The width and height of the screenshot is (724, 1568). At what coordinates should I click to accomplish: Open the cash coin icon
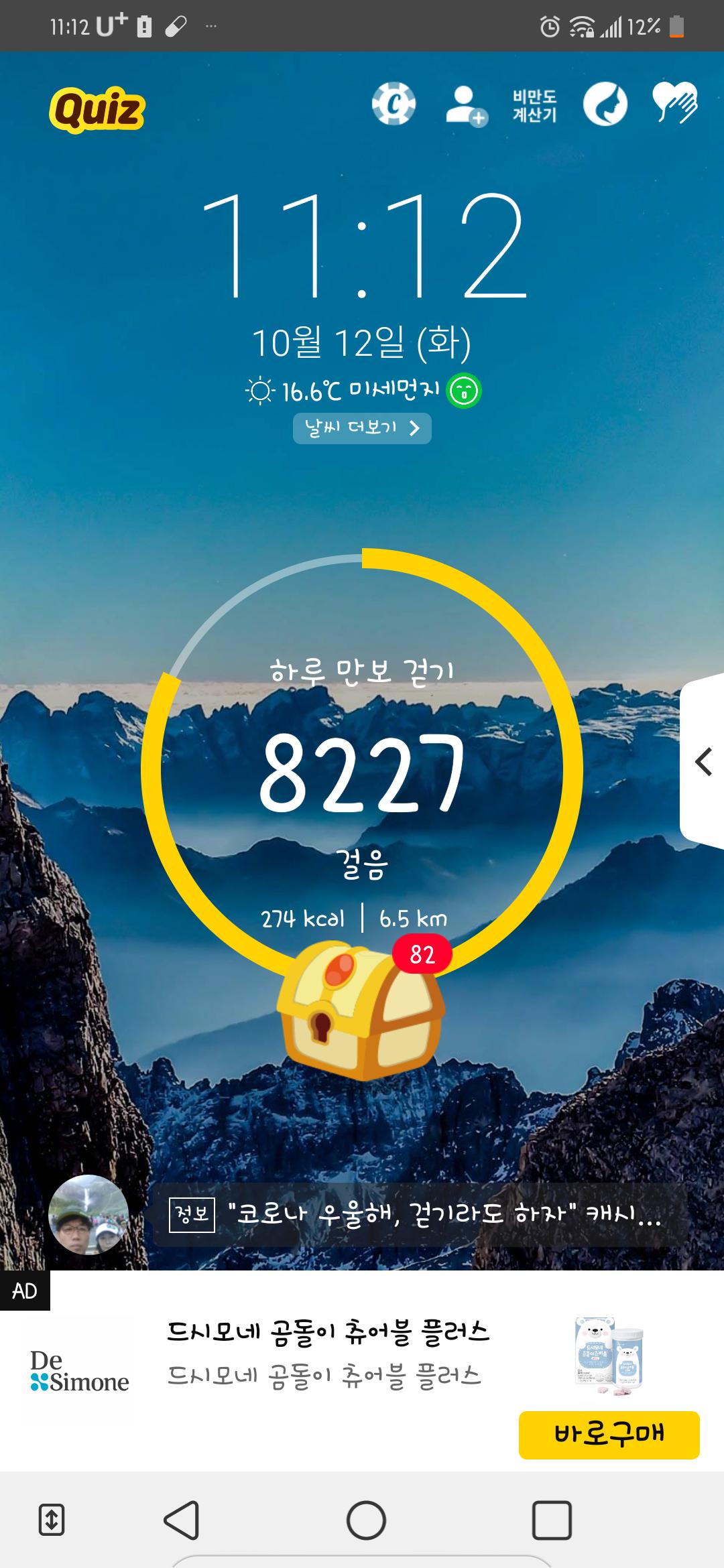click(394, 104)
